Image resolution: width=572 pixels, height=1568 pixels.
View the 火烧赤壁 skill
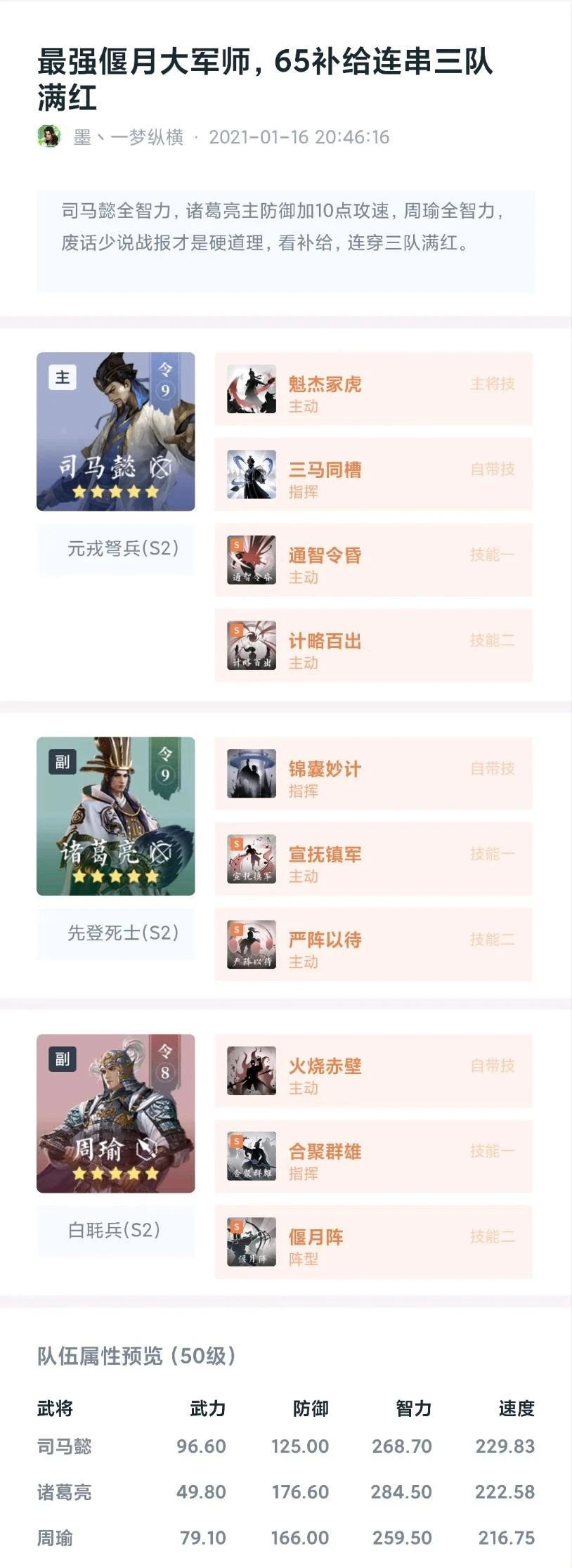[x=373, y=1071]
